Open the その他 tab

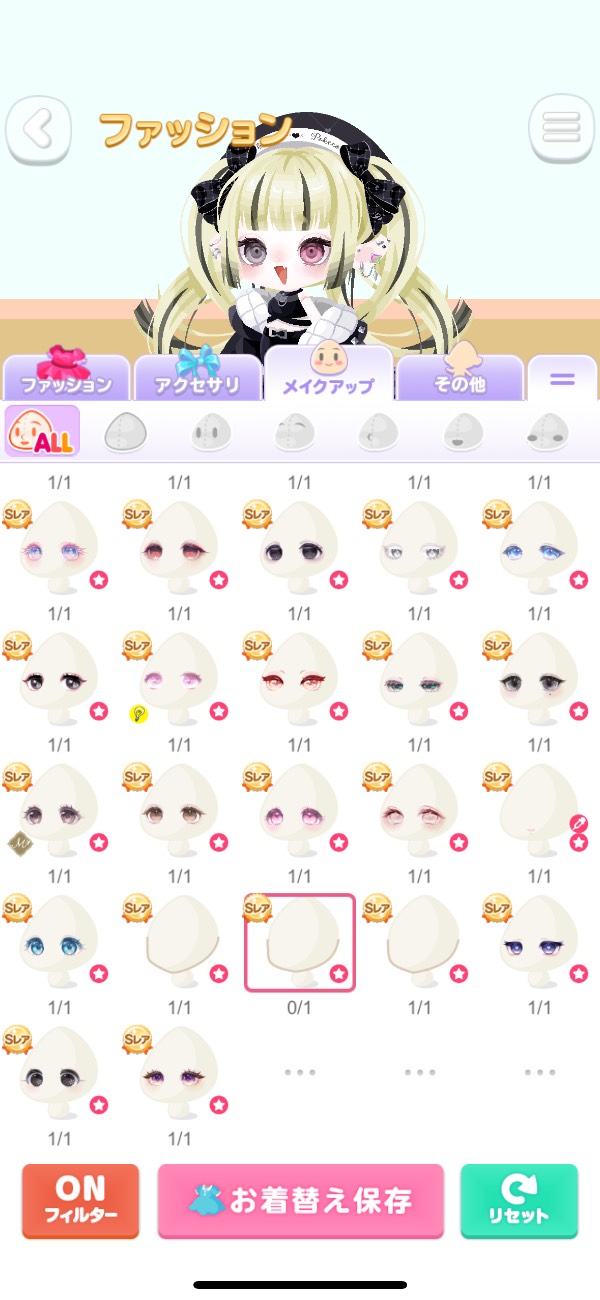point(460,377)
